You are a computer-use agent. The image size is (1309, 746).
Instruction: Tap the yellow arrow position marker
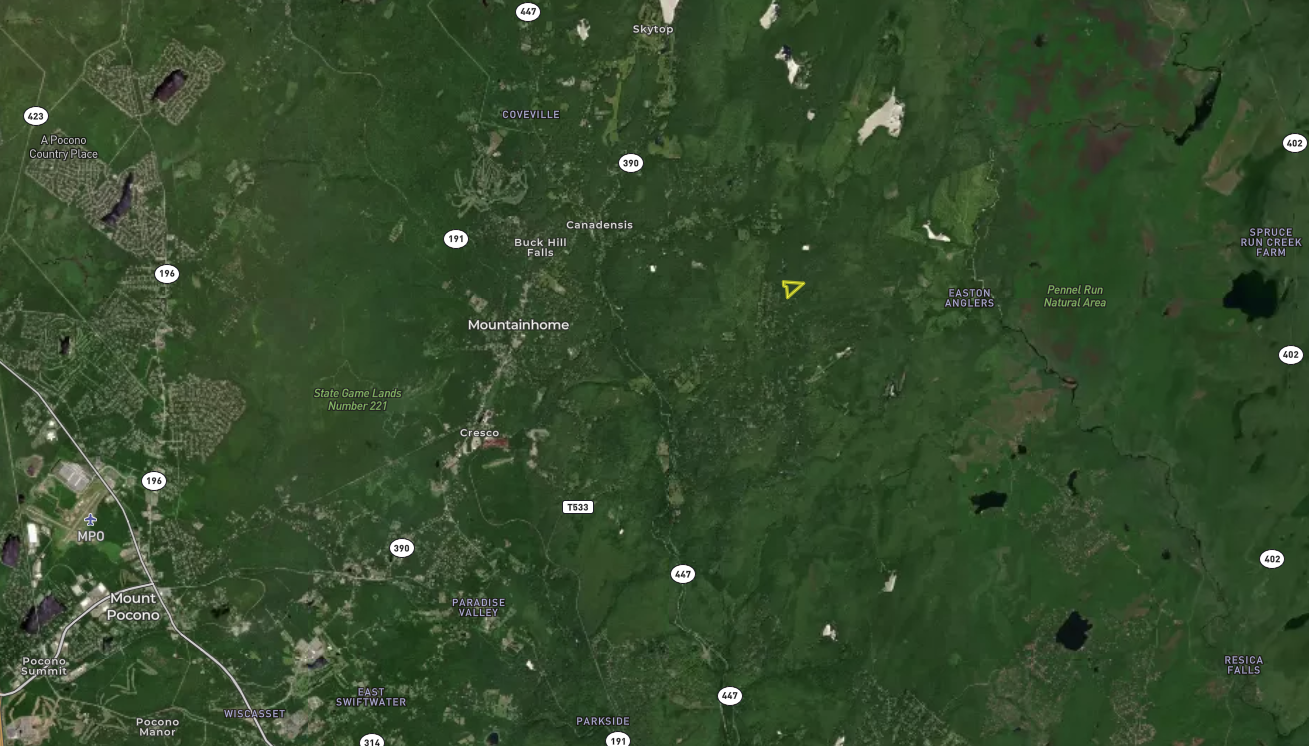[x=792, y=289]
